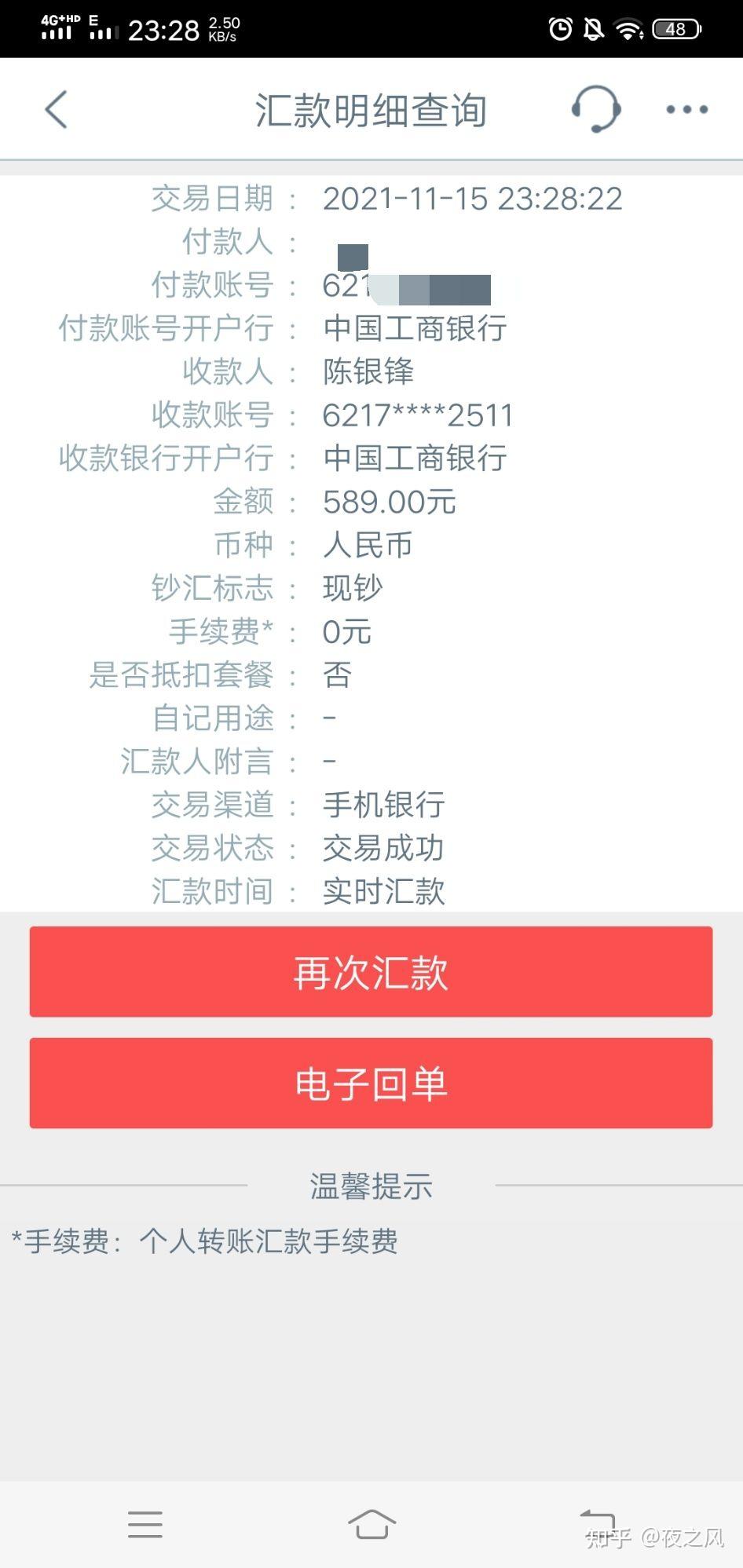The image size is (743, 1568).
Task: Tap the notification mute icon in status bar
Action: click(594, 28)
